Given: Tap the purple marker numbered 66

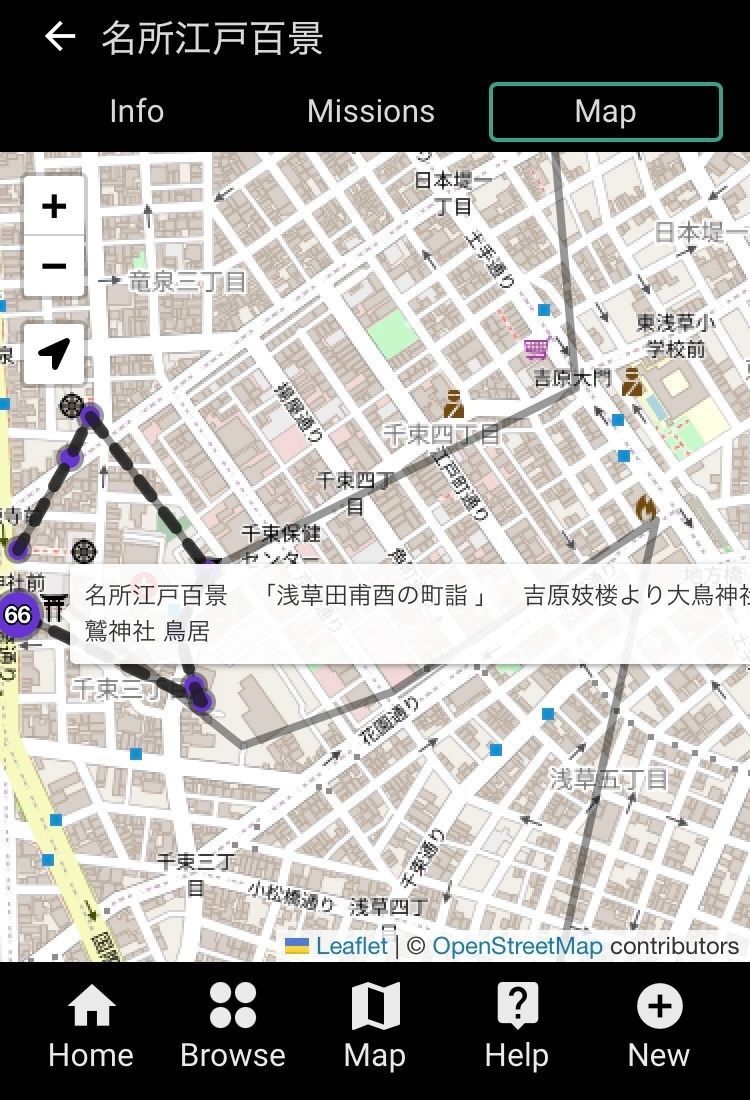Looking at the screenshot, I should pos(17,615).
